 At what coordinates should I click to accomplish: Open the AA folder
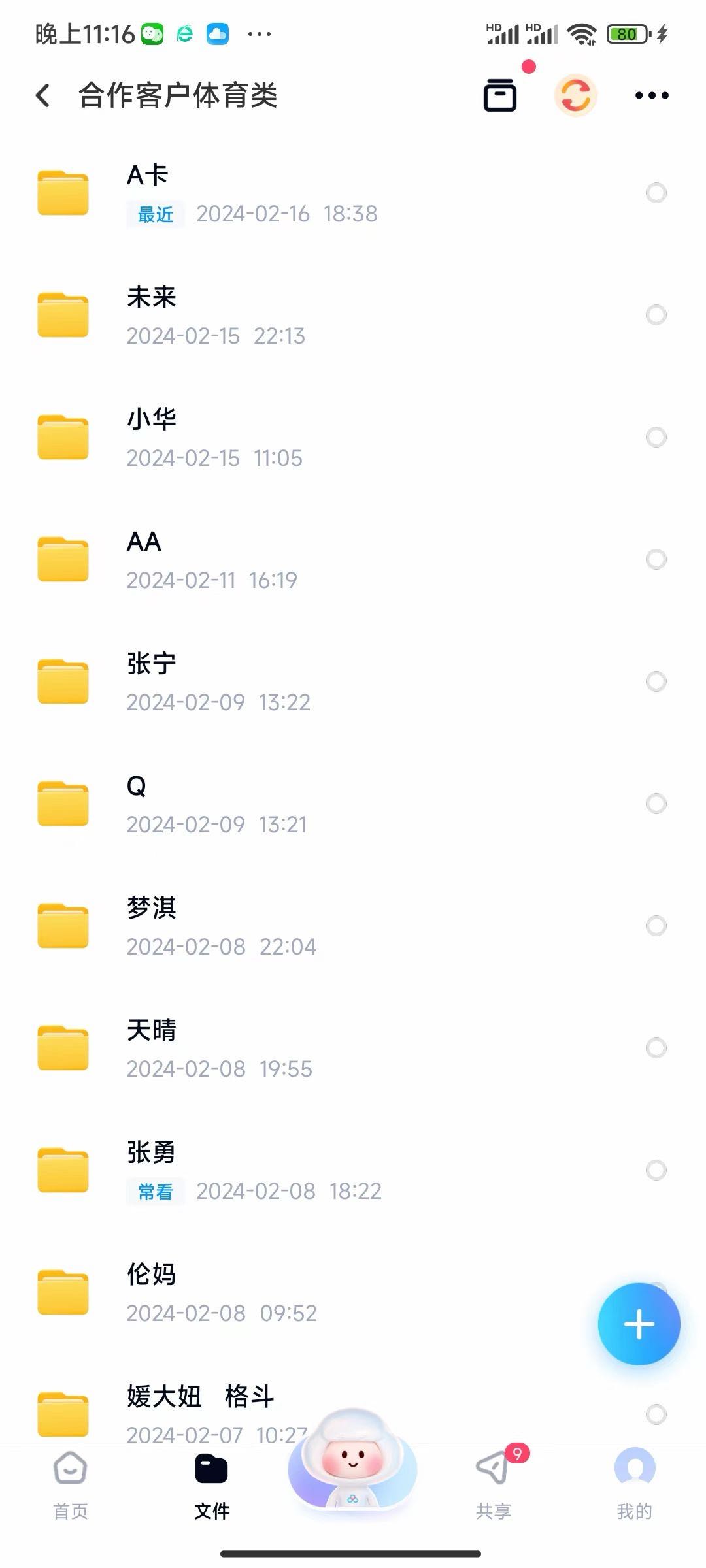pyautogui.click(x=353, y=560)
